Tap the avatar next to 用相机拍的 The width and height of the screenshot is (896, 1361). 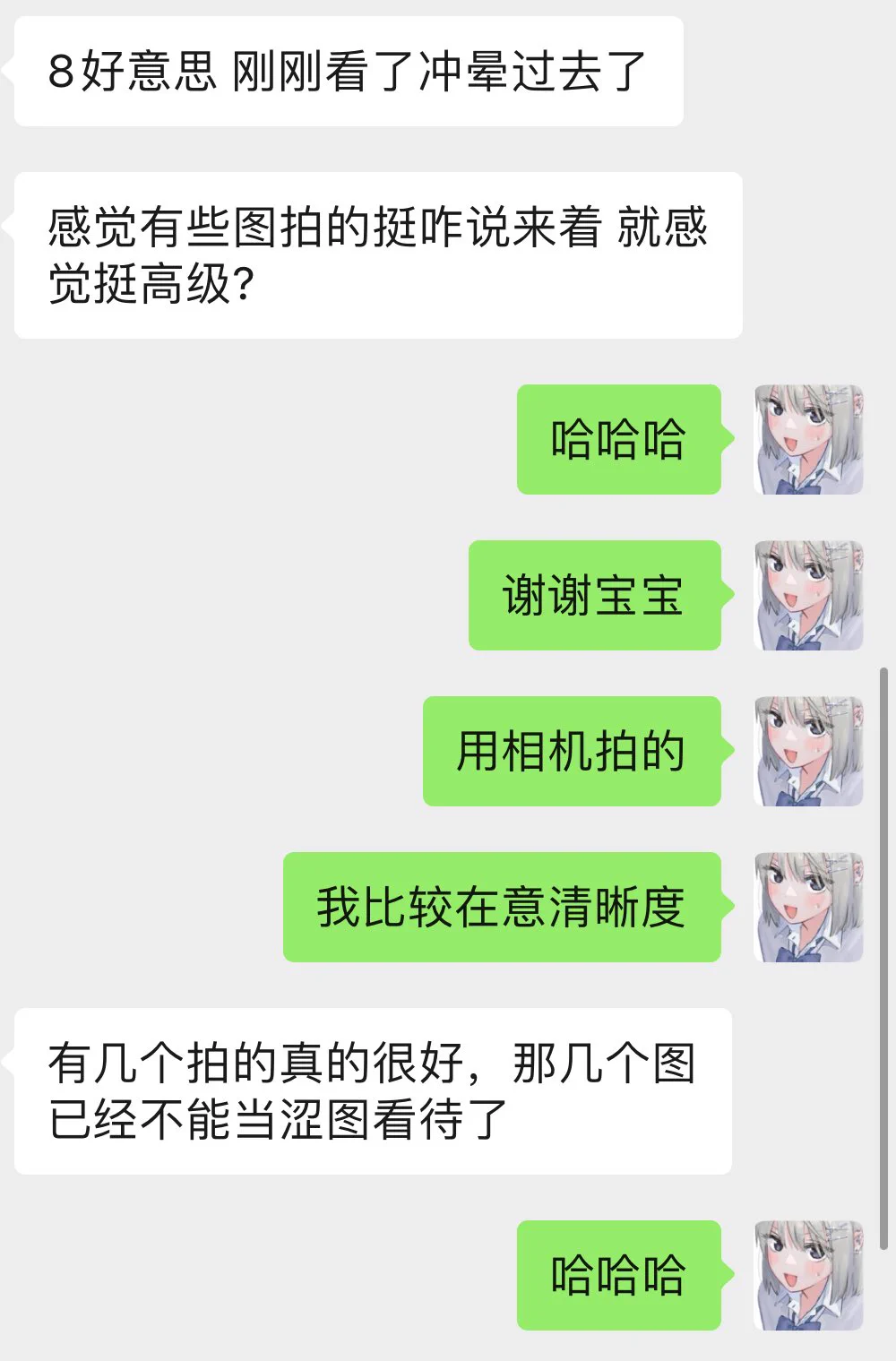tap(808, 751)
